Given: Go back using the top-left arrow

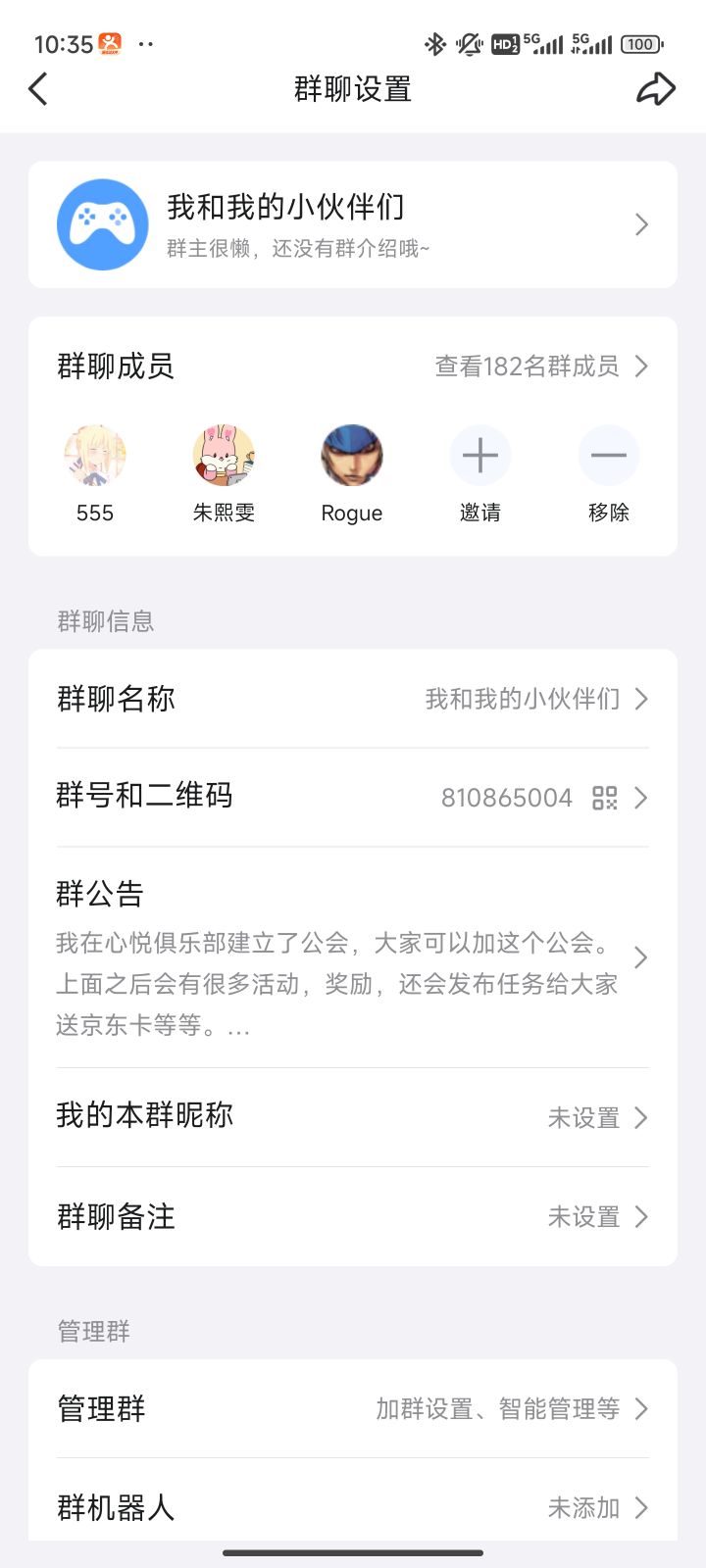Looking at the screenshot, I should coord(38,89).
